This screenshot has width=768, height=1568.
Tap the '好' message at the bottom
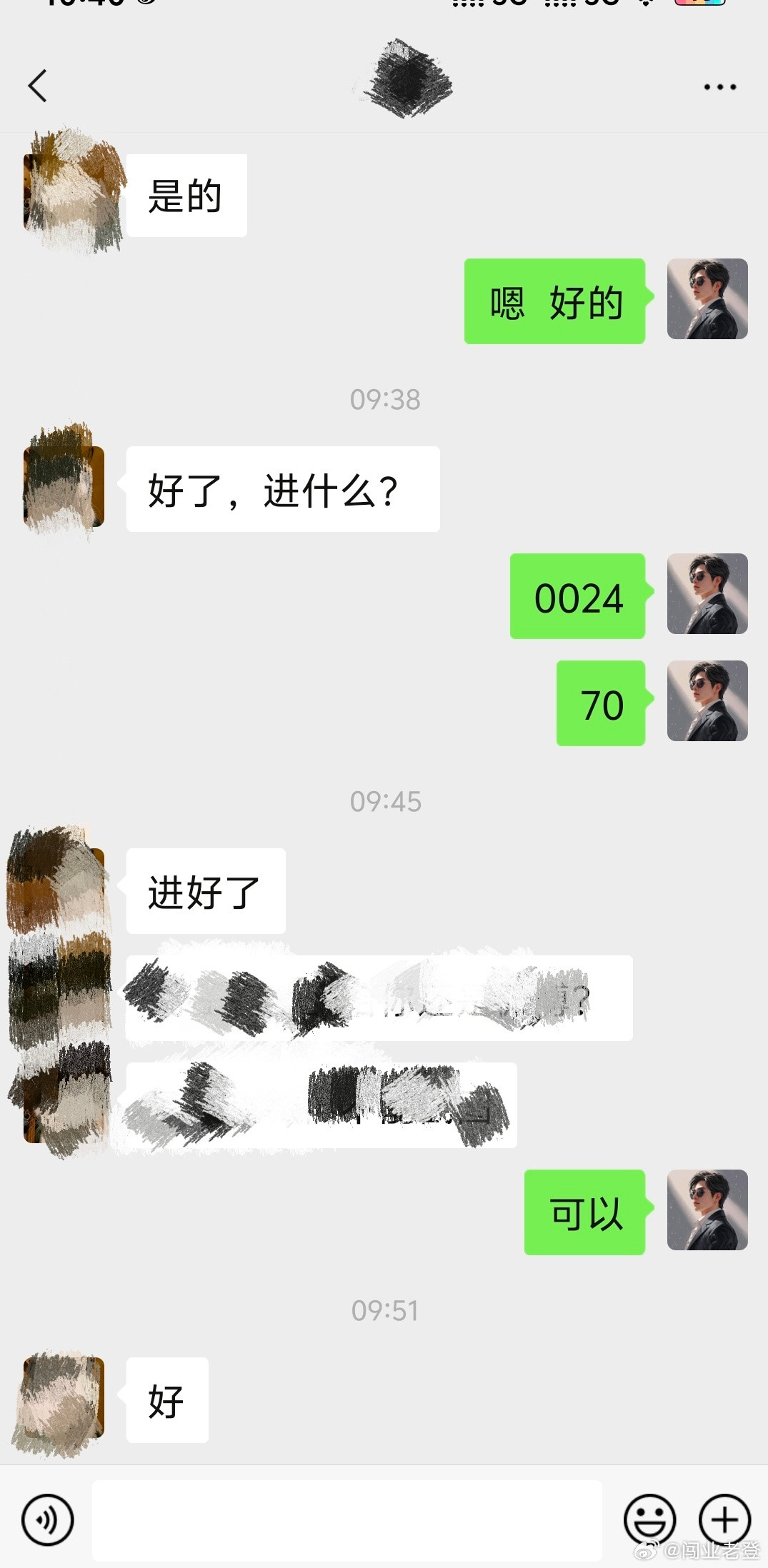pos(166,1399)
